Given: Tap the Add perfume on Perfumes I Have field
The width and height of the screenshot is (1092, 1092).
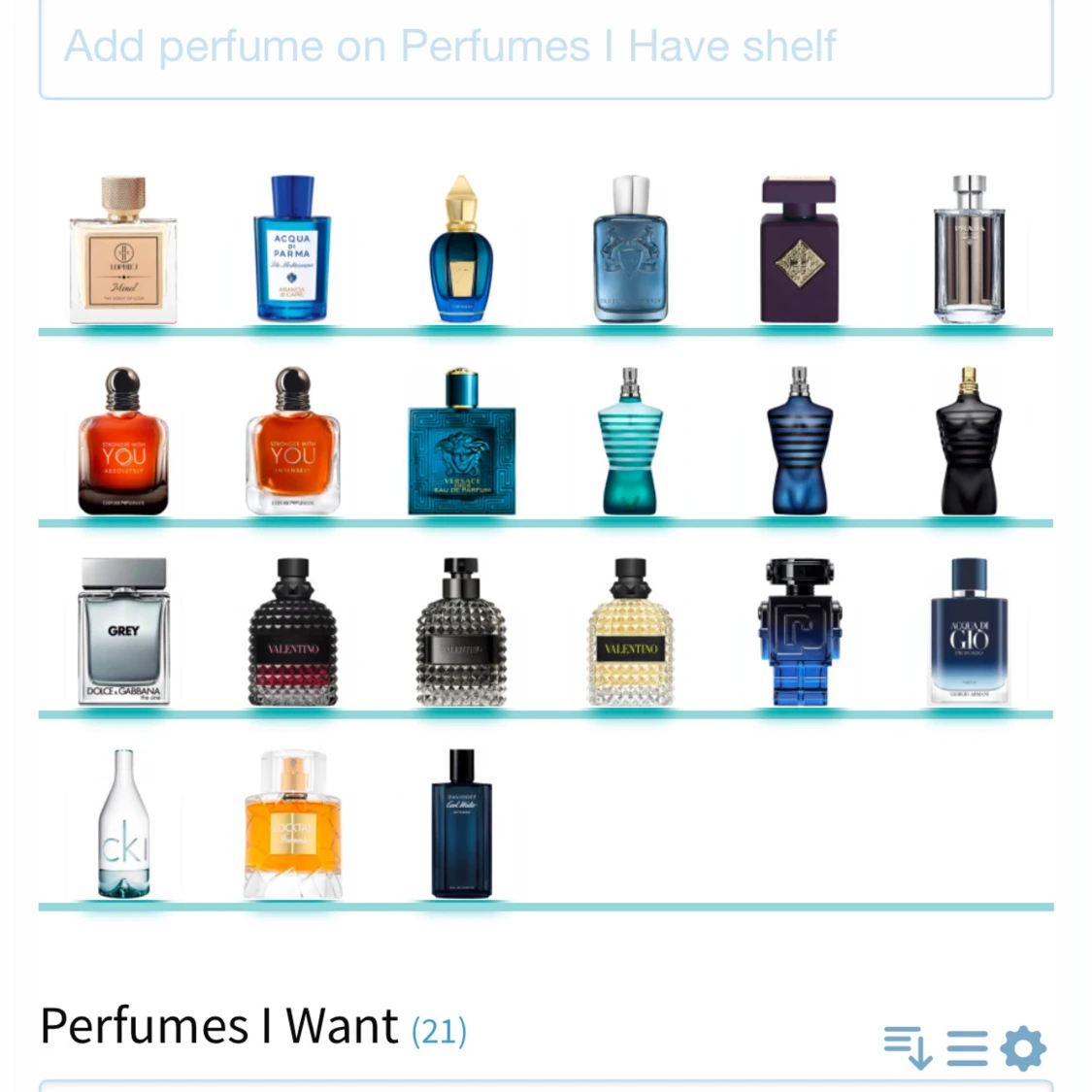Looking at the screenshot, I should coord(546,47).
